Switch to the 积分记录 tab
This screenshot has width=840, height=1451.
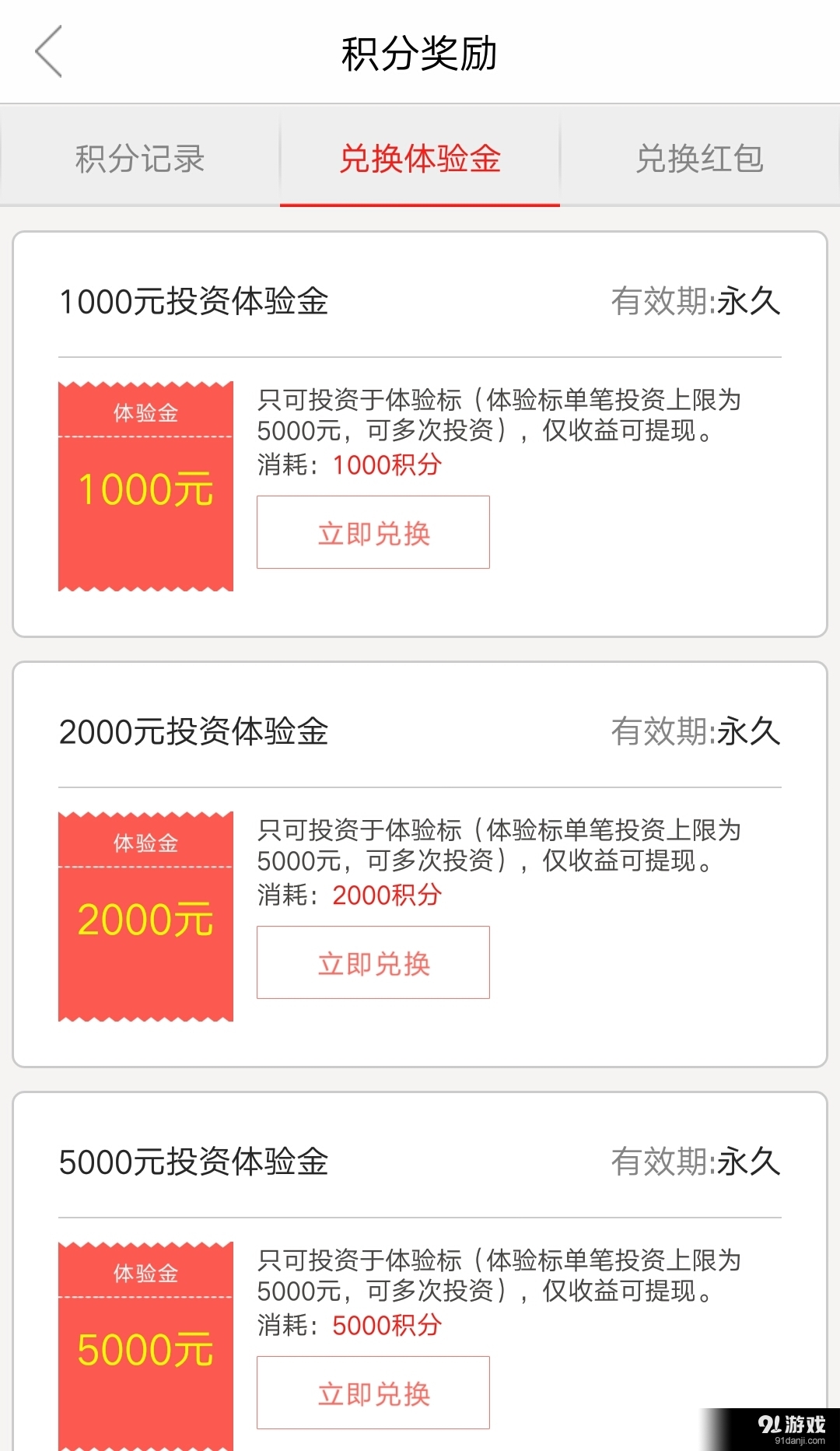(x=138, y=159)
